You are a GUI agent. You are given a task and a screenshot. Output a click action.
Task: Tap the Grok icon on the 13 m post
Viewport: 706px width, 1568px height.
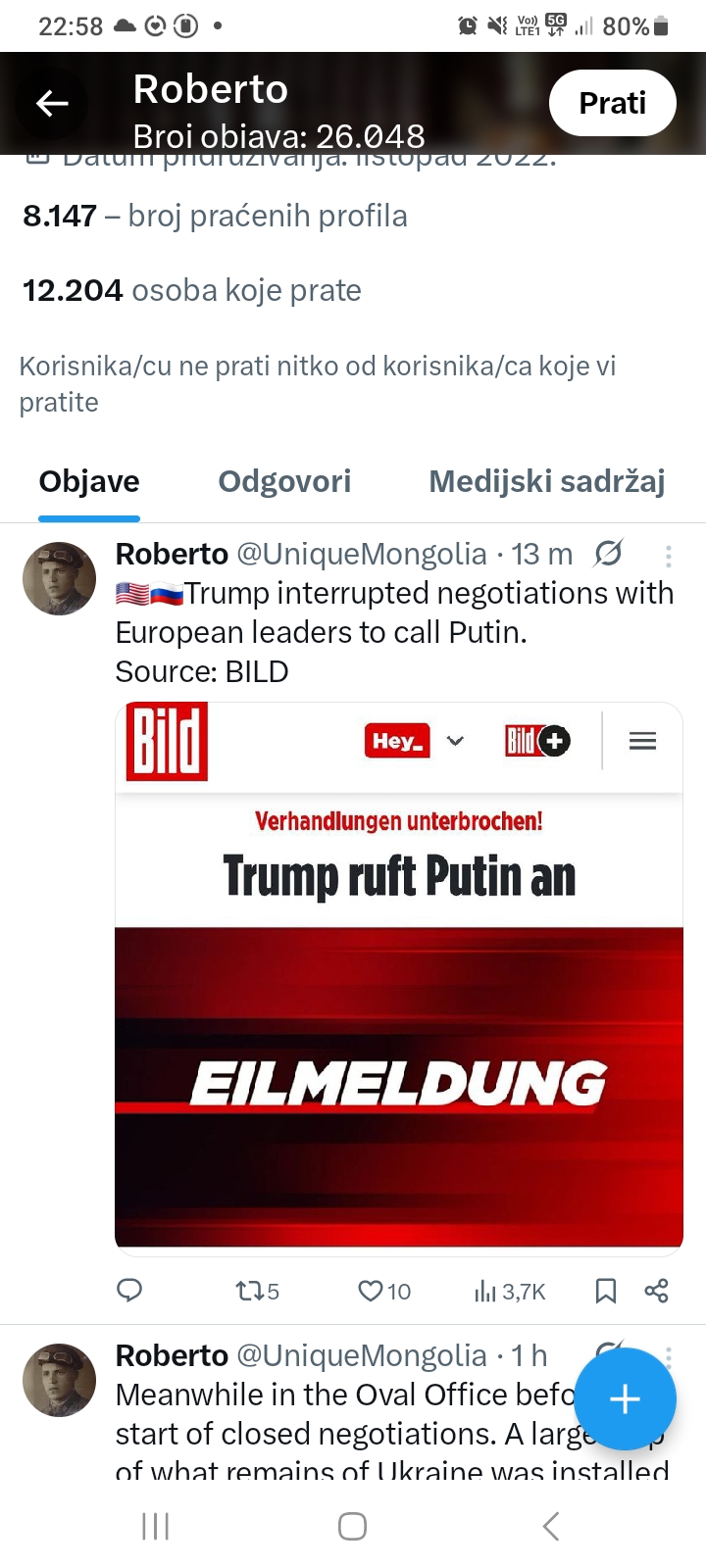(608, 554)
